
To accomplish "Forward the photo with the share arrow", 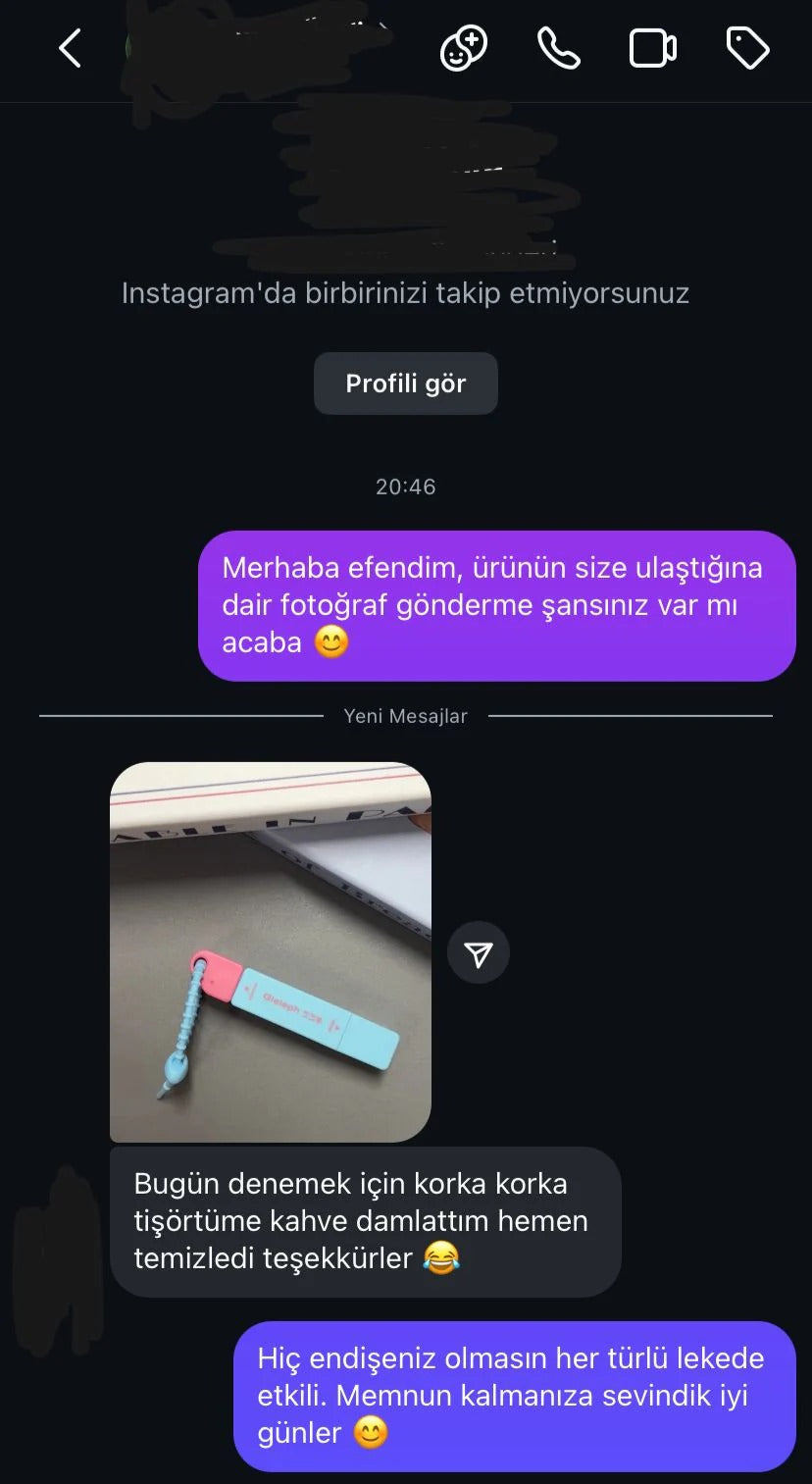I will (479, 953).
